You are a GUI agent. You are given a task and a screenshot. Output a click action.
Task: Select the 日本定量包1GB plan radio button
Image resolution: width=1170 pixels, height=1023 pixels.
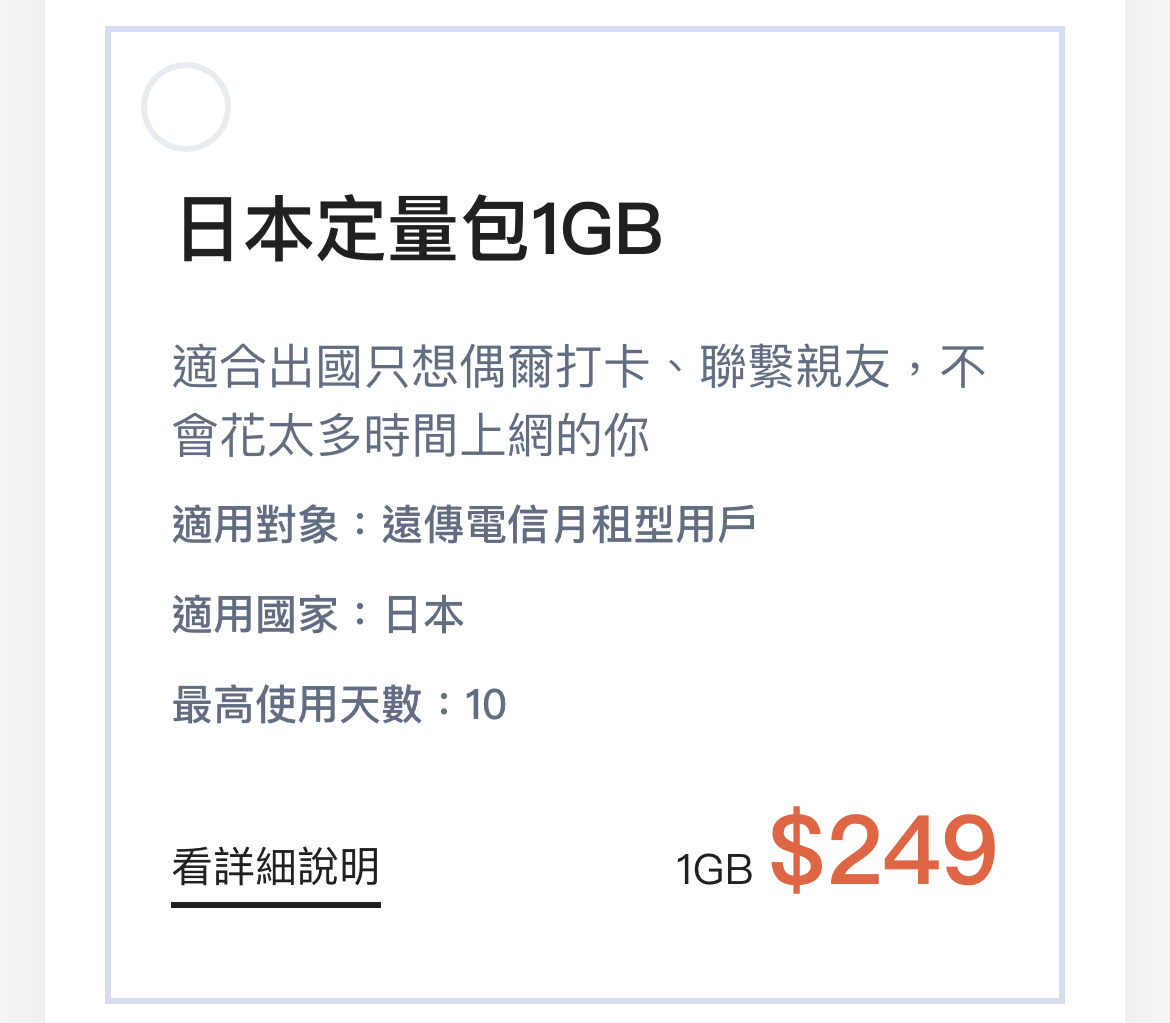(186, 107)
